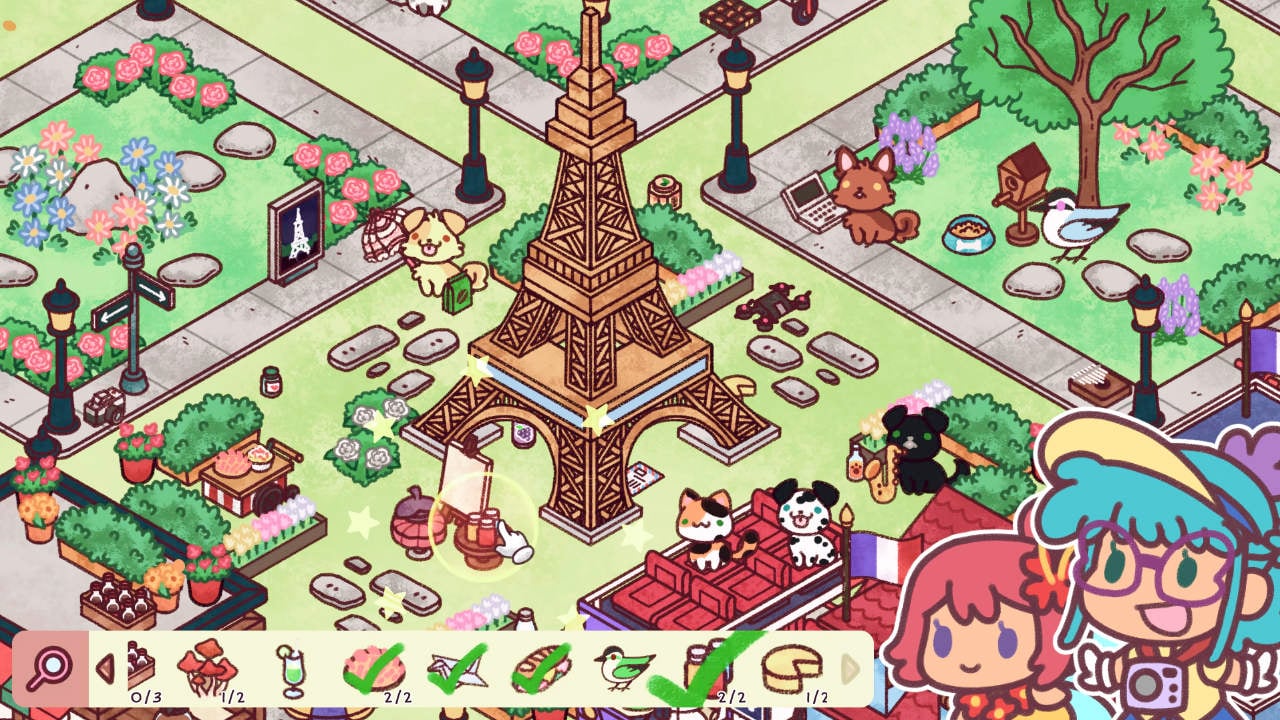Show more items with the right arrow
The width and height of the screenshot is (1280, 720).
[x=851, y=668]
